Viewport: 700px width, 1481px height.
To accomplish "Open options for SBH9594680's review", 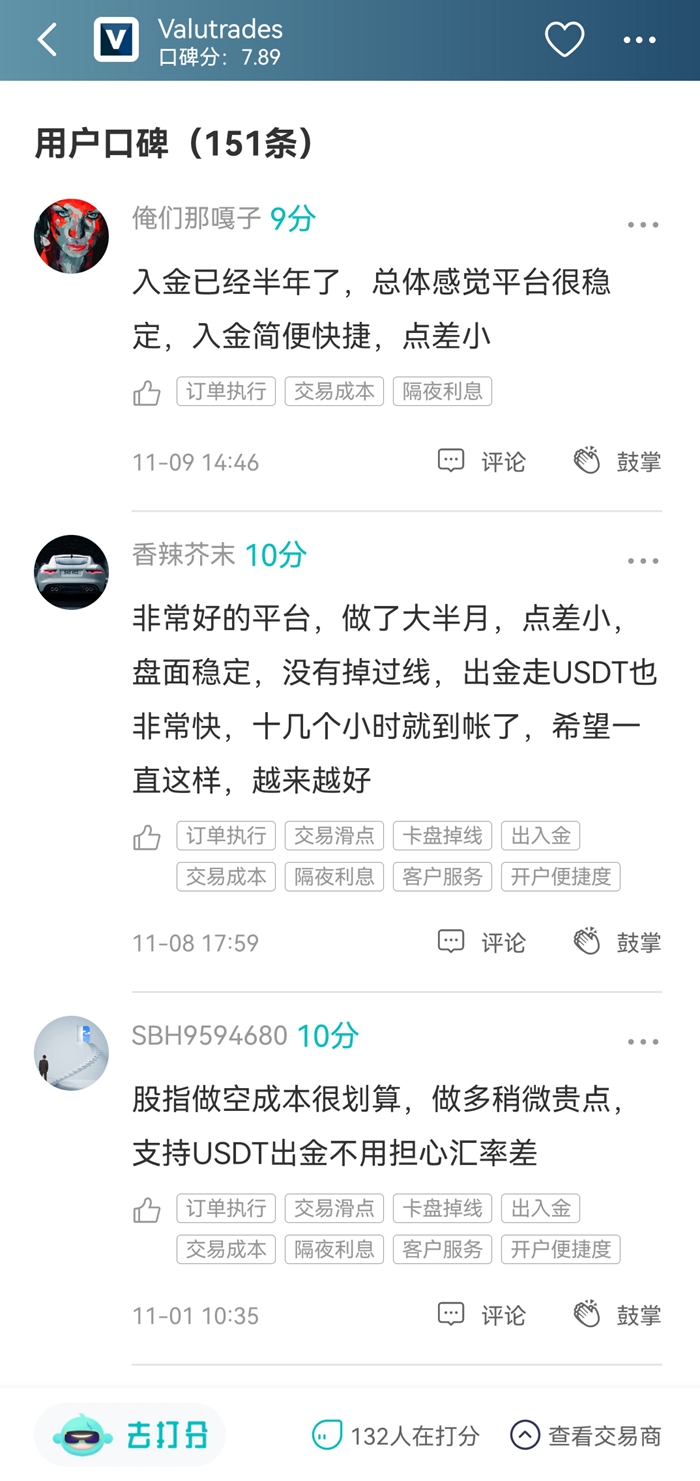I will [x=643, y=1042].
